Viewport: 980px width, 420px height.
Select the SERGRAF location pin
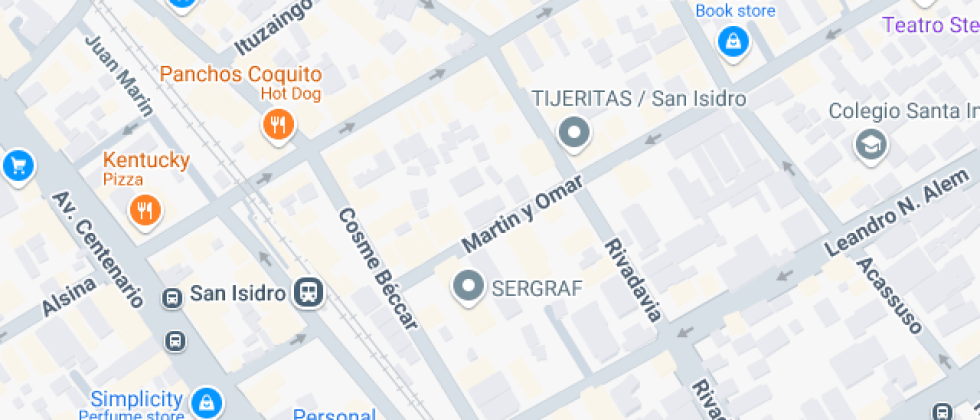[467, 288]
